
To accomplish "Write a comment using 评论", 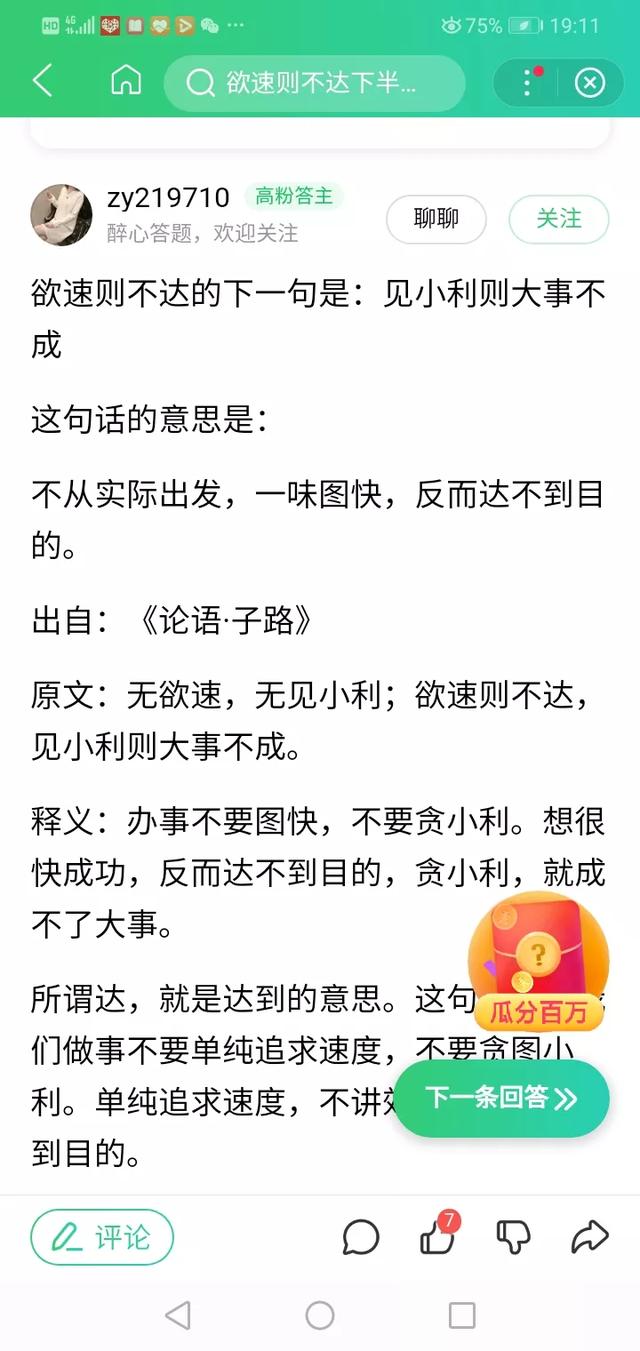I will point(102,1237).
